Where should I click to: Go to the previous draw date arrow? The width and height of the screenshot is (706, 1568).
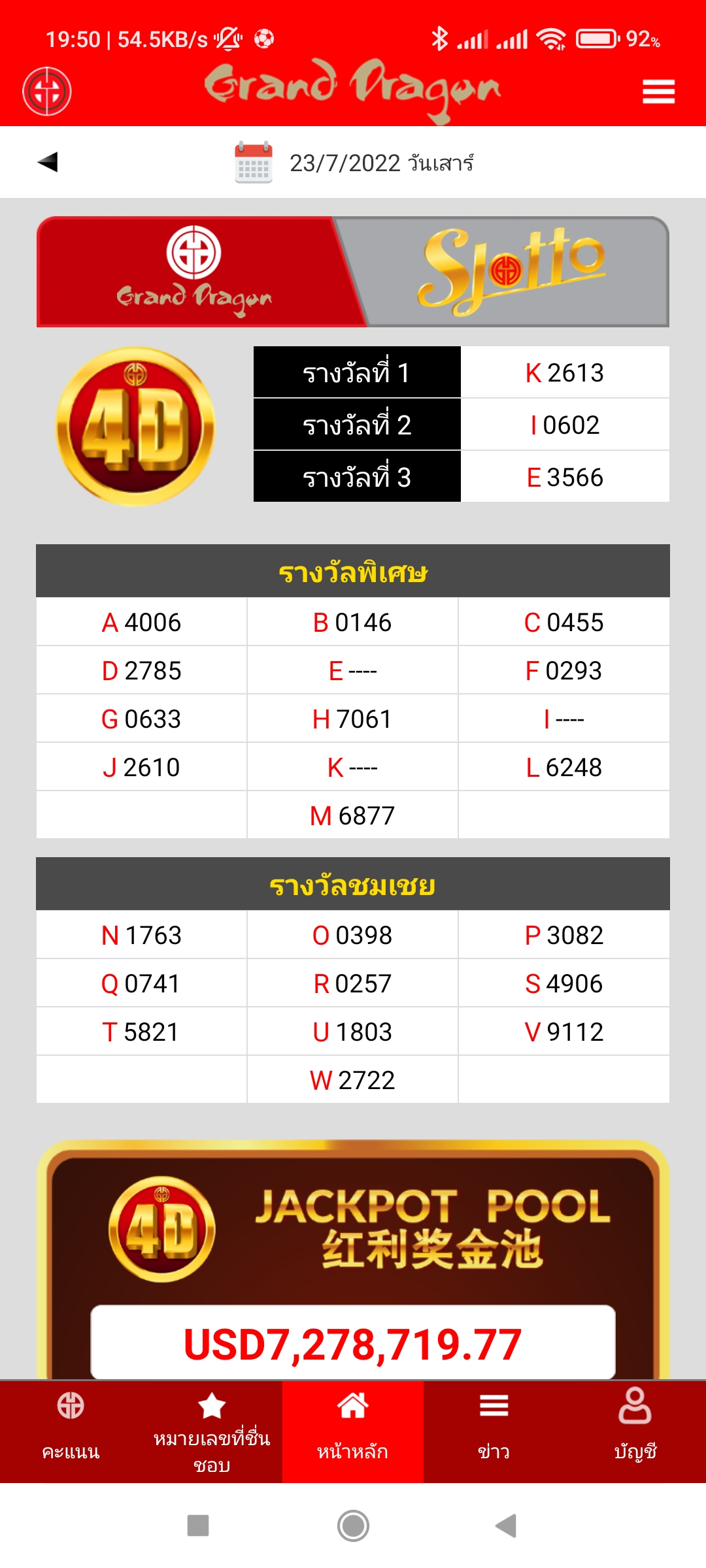tap(48, 161)
